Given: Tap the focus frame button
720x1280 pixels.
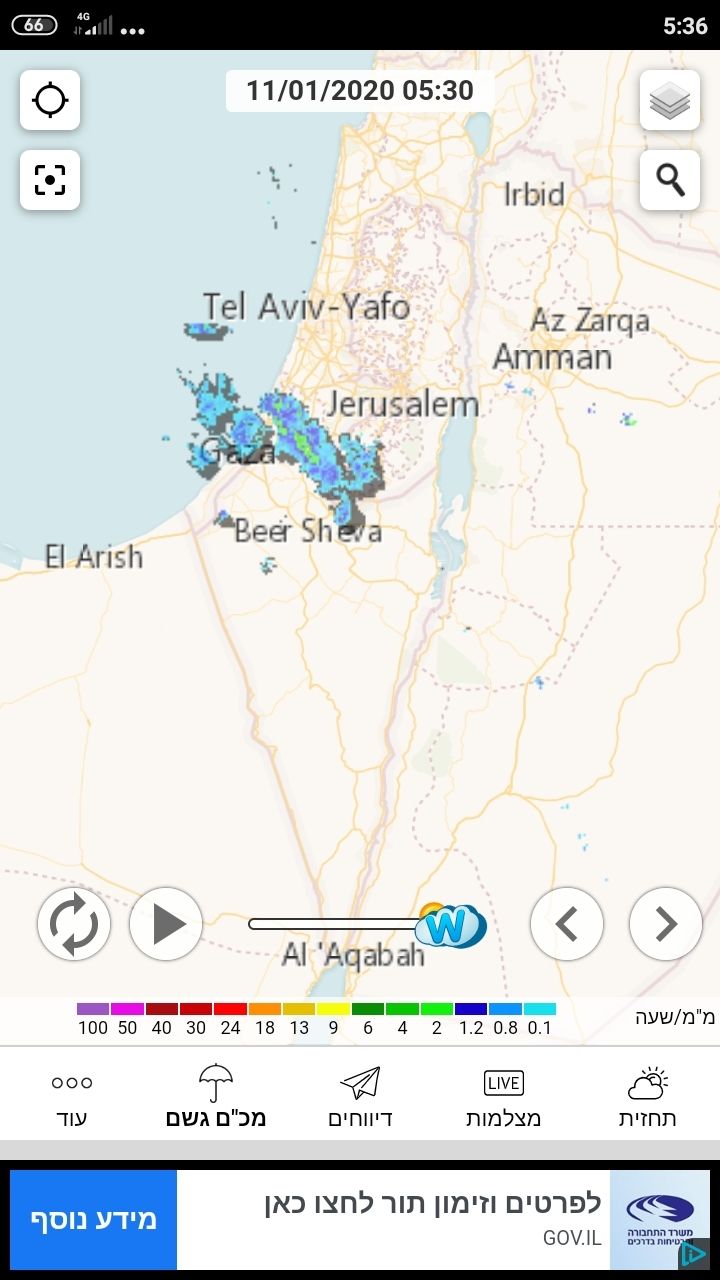Looking at the screenshot, I should click(x=50, y=180).
